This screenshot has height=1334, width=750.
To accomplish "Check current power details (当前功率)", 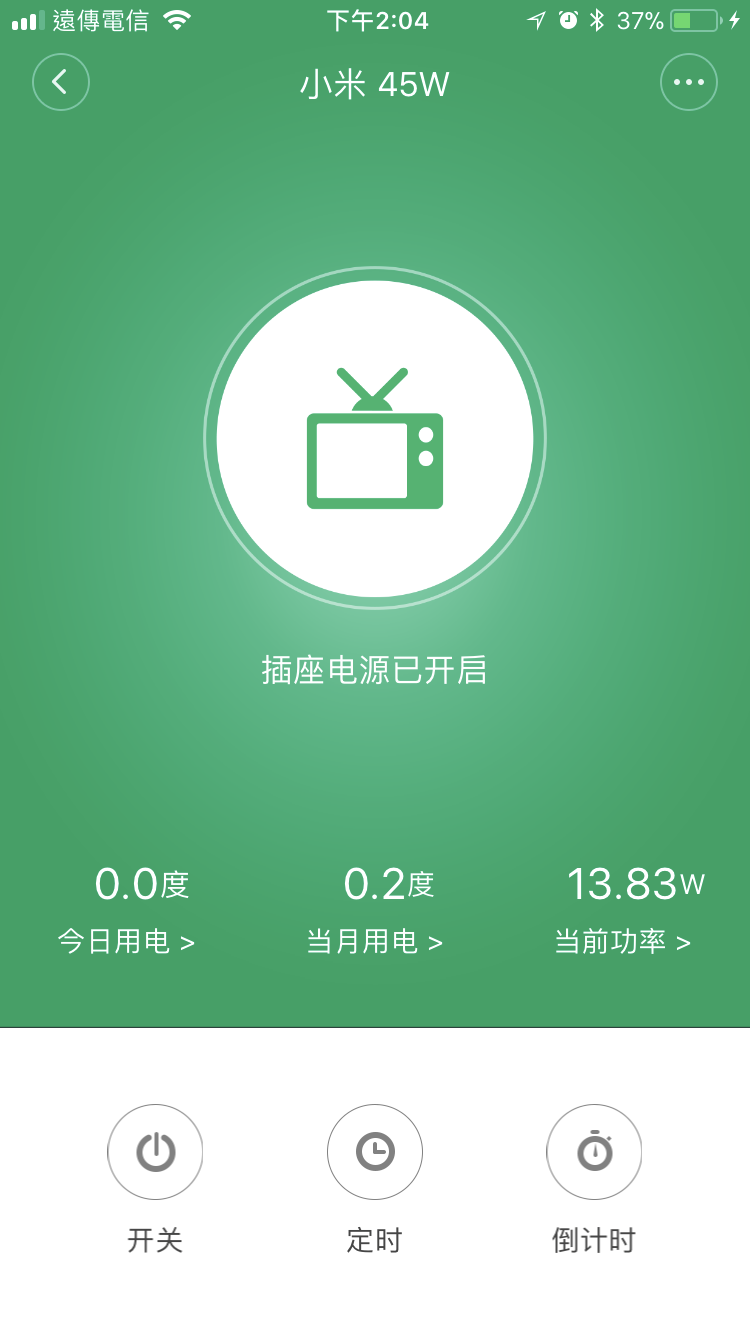I will tap(622, 941).
